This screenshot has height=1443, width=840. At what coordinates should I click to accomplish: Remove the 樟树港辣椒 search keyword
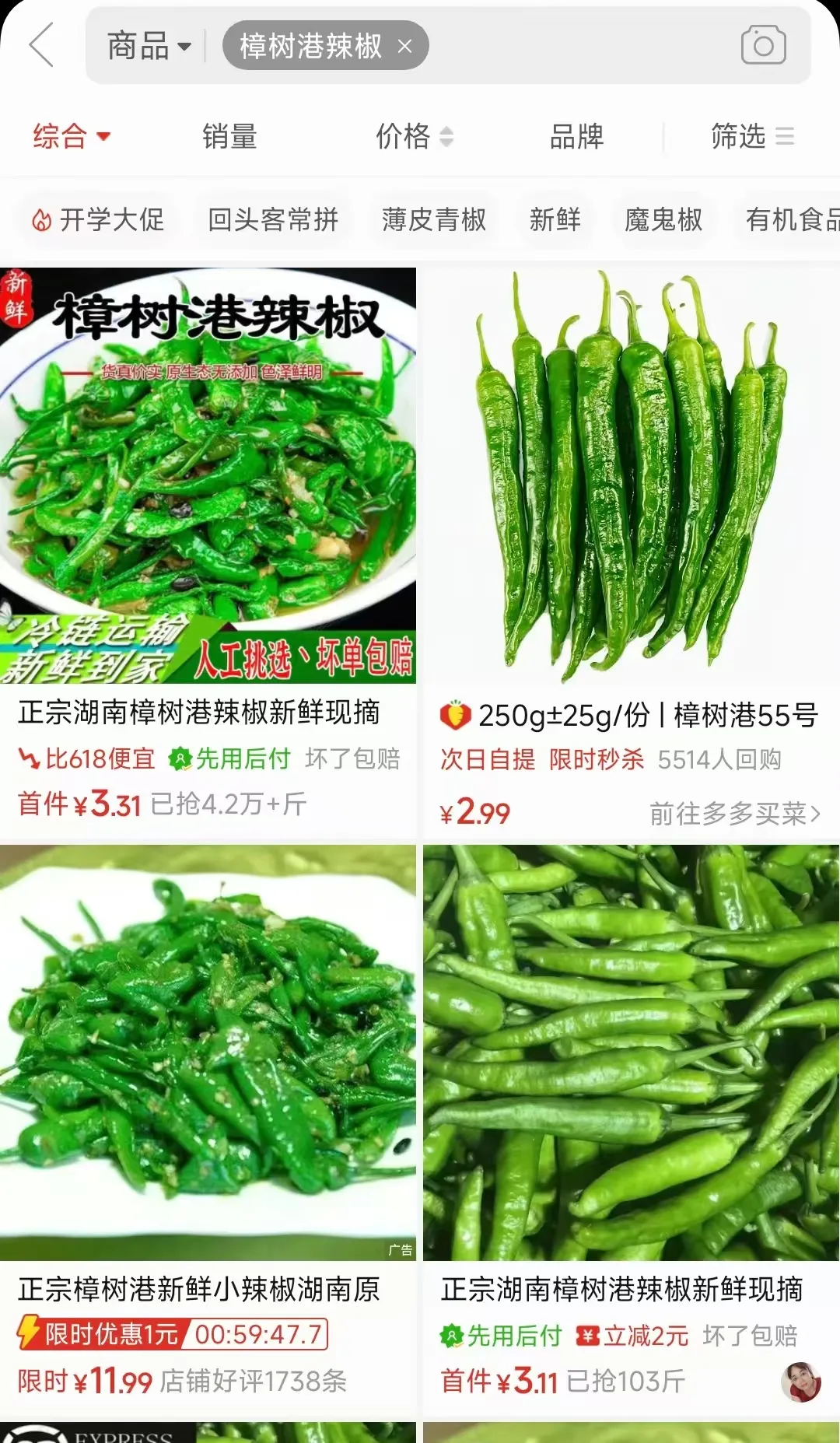point(404,46)
